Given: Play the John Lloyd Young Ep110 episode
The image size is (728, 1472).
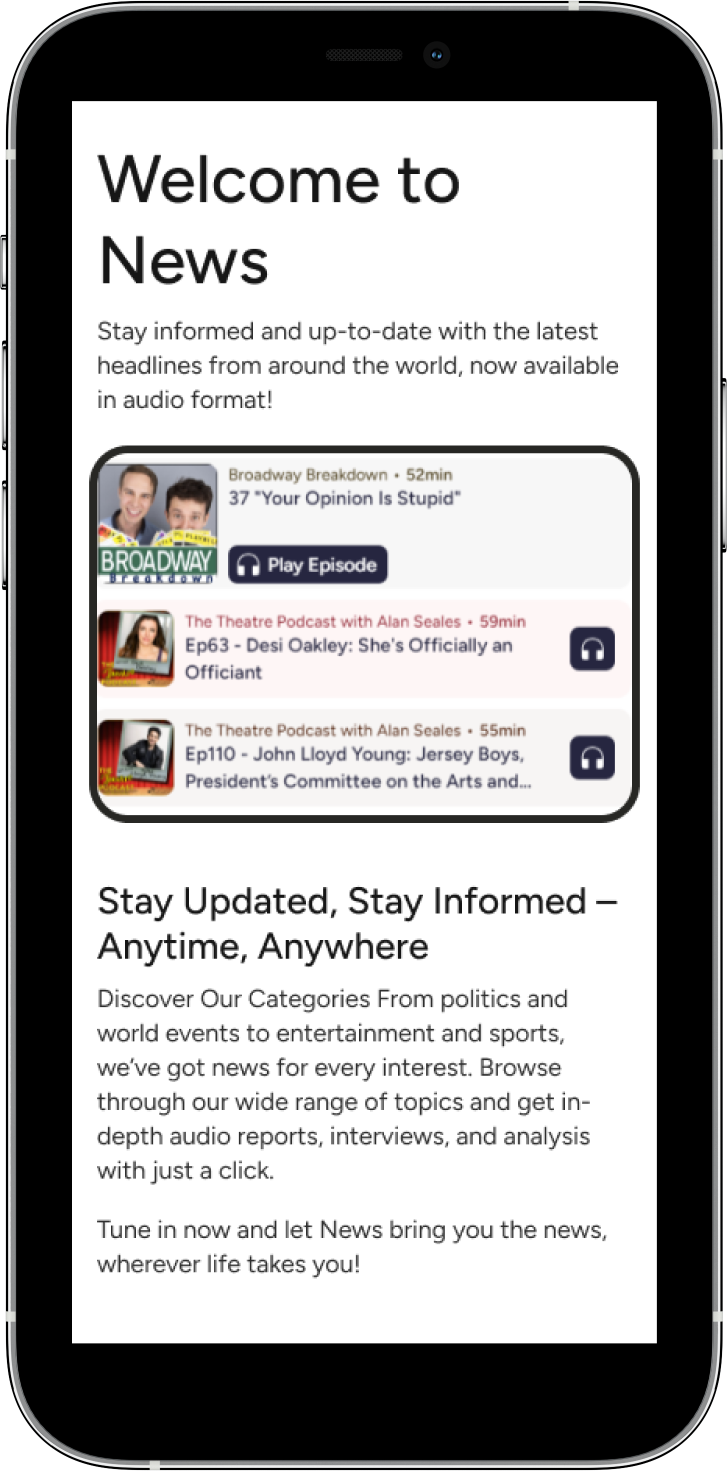Looking at the screenshot, I should tap(592, 757).
